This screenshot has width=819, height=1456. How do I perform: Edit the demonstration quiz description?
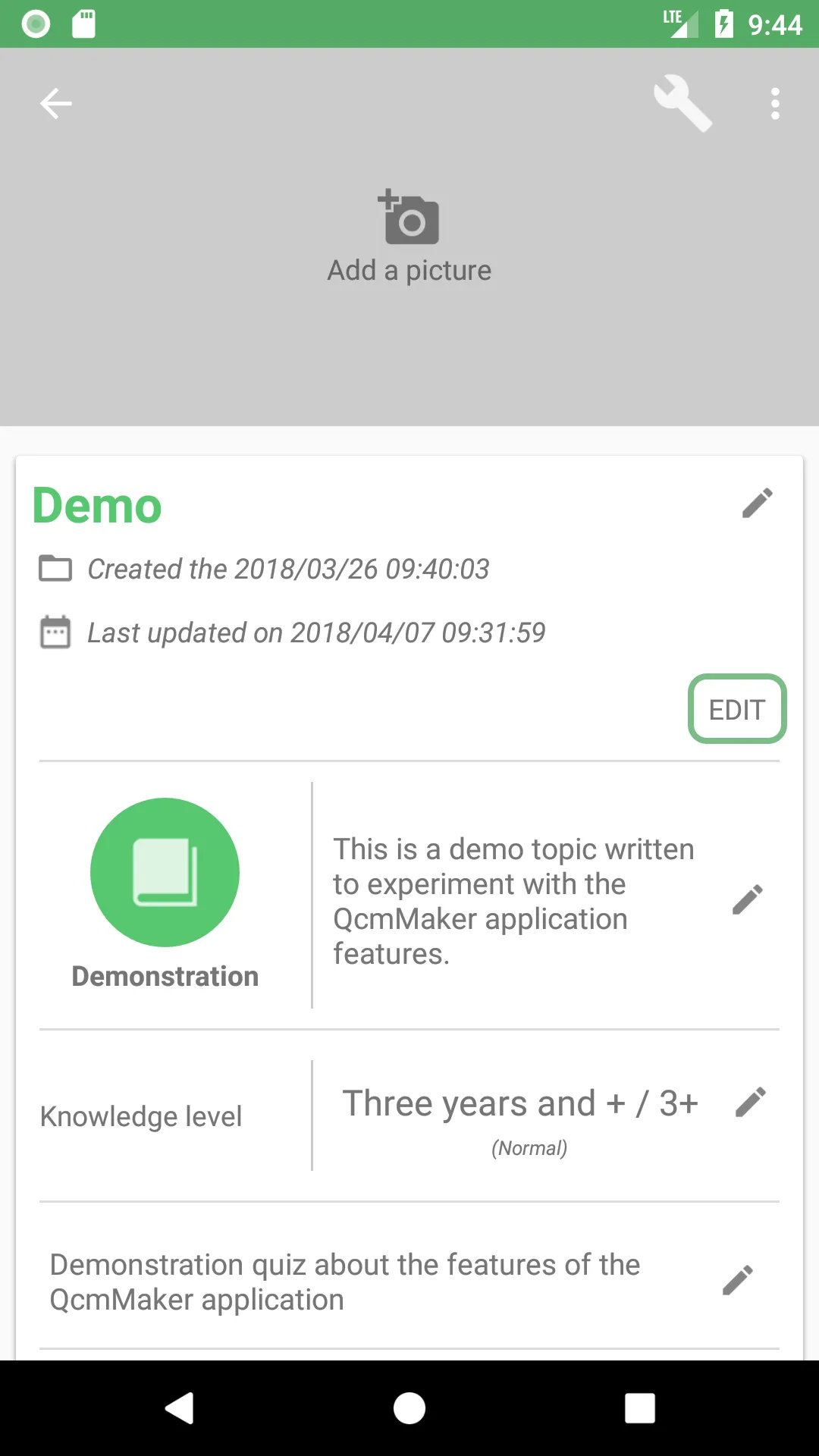point(736,1279)
